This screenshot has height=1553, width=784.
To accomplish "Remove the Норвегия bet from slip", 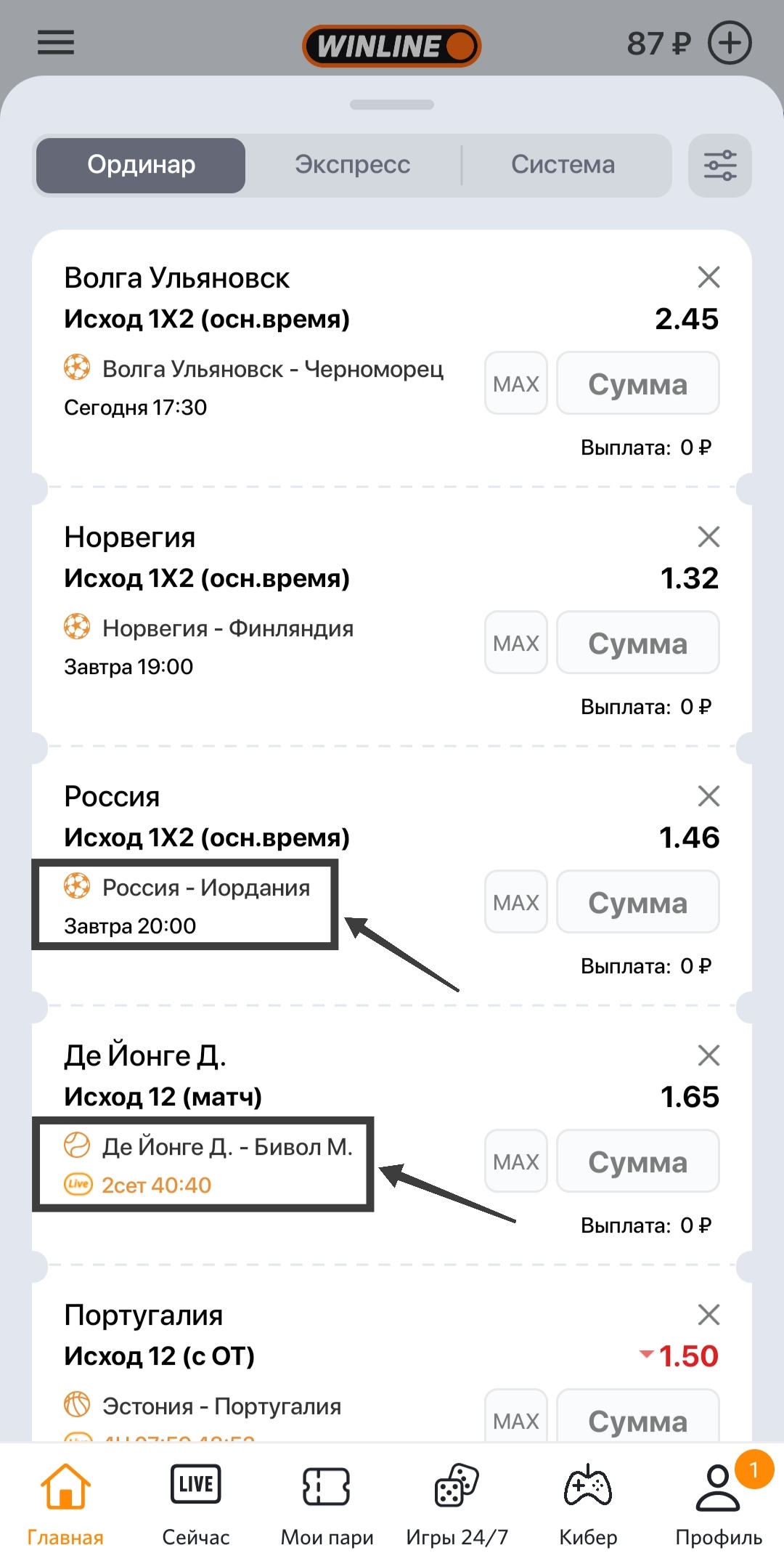I will 709,537.
